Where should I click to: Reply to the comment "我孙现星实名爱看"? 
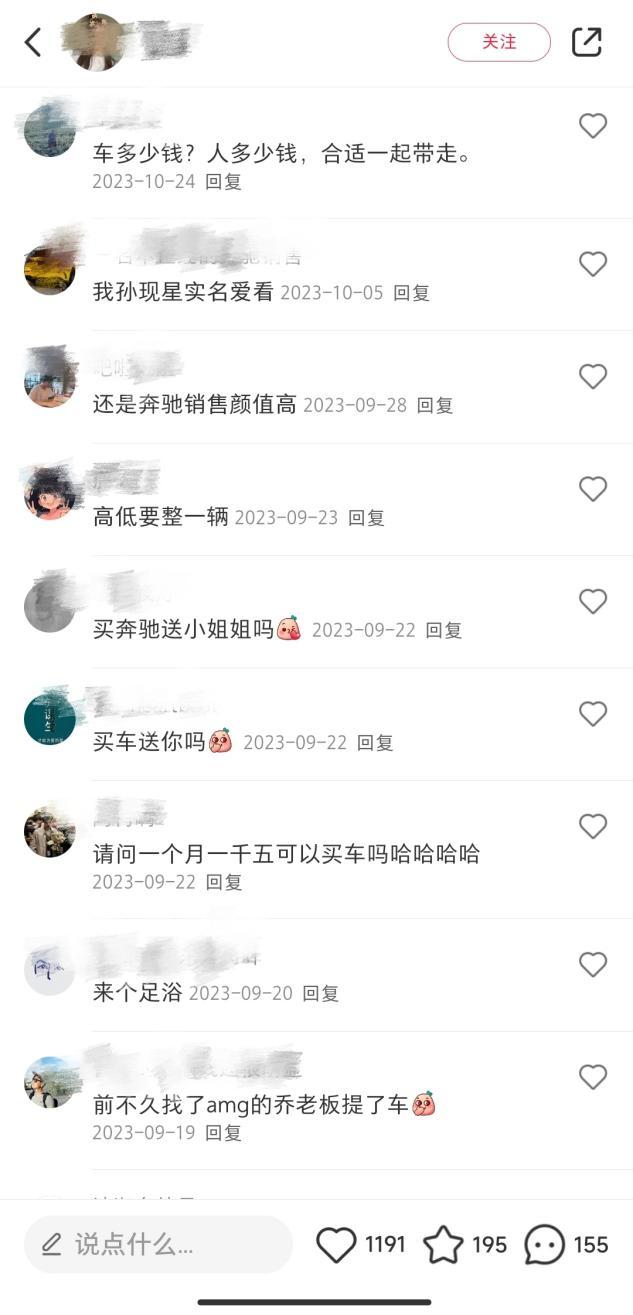coord(411,293)
